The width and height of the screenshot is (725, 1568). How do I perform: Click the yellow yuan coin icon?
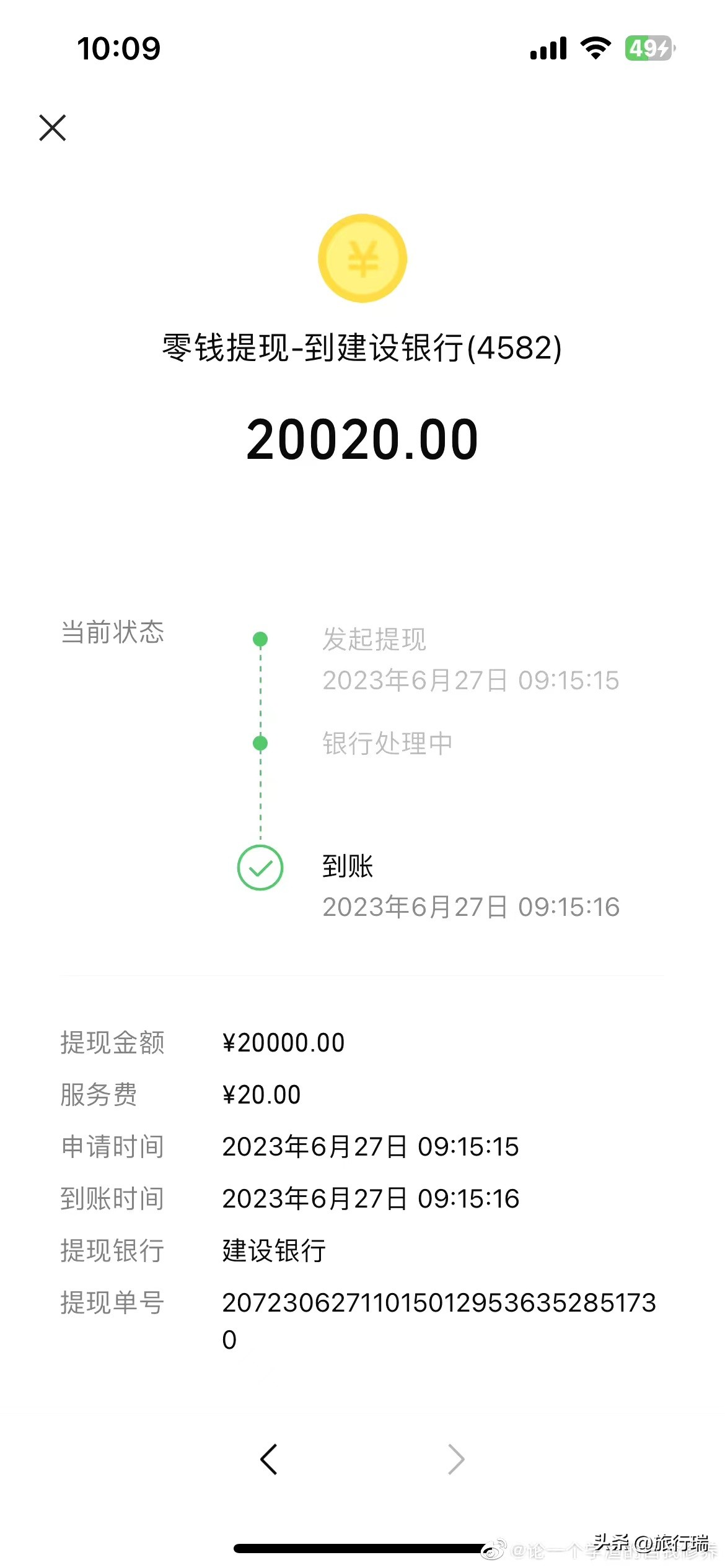pos(362,259)
